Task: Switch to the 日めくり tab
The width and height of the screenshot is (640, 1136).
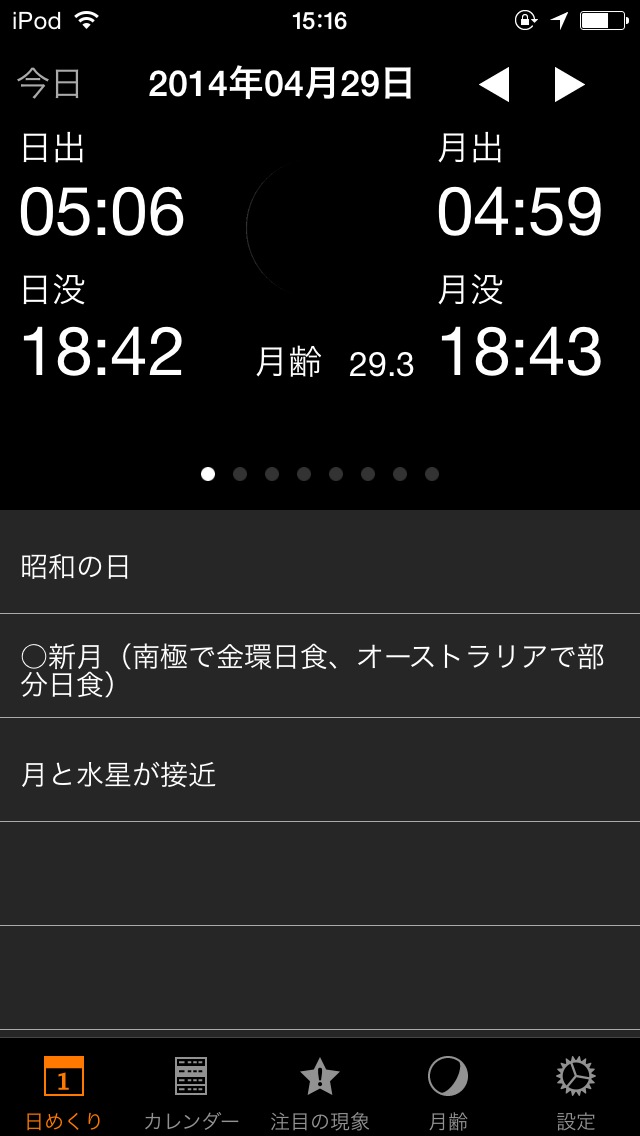Action: pos(64,1090)
